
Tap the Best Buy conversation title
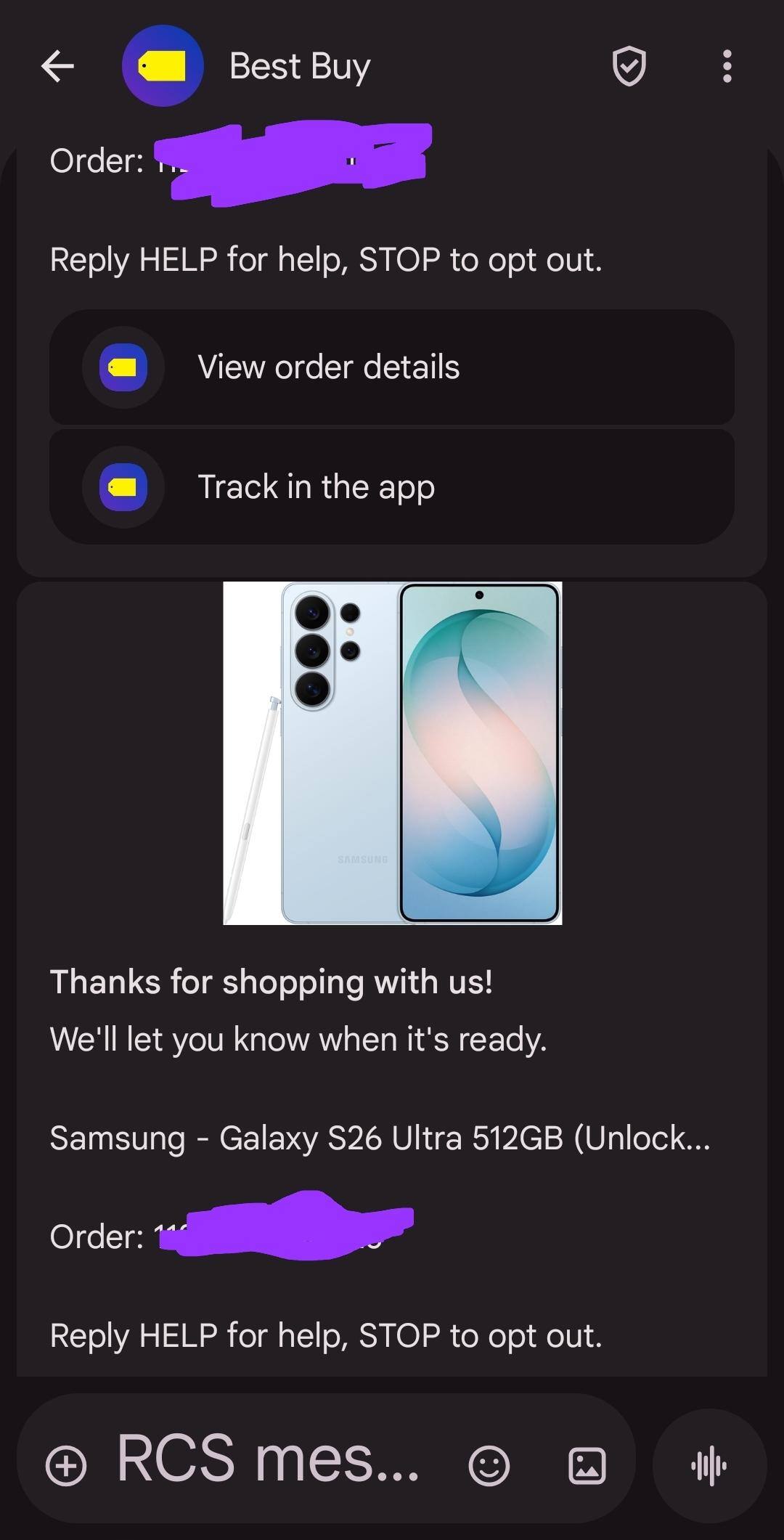[x=299, y=66]
